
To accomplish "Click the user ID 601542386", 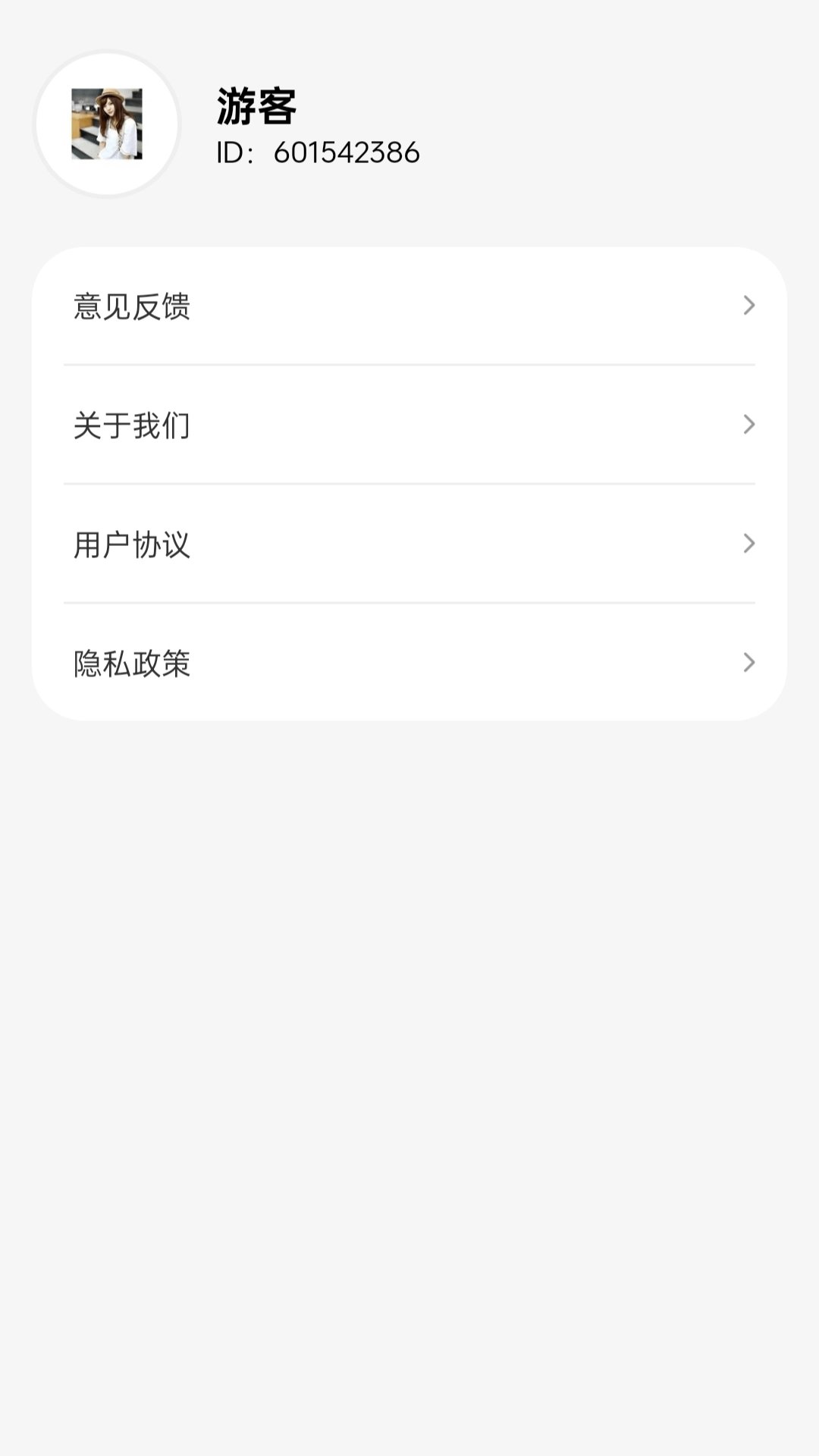I will (316, 153).
